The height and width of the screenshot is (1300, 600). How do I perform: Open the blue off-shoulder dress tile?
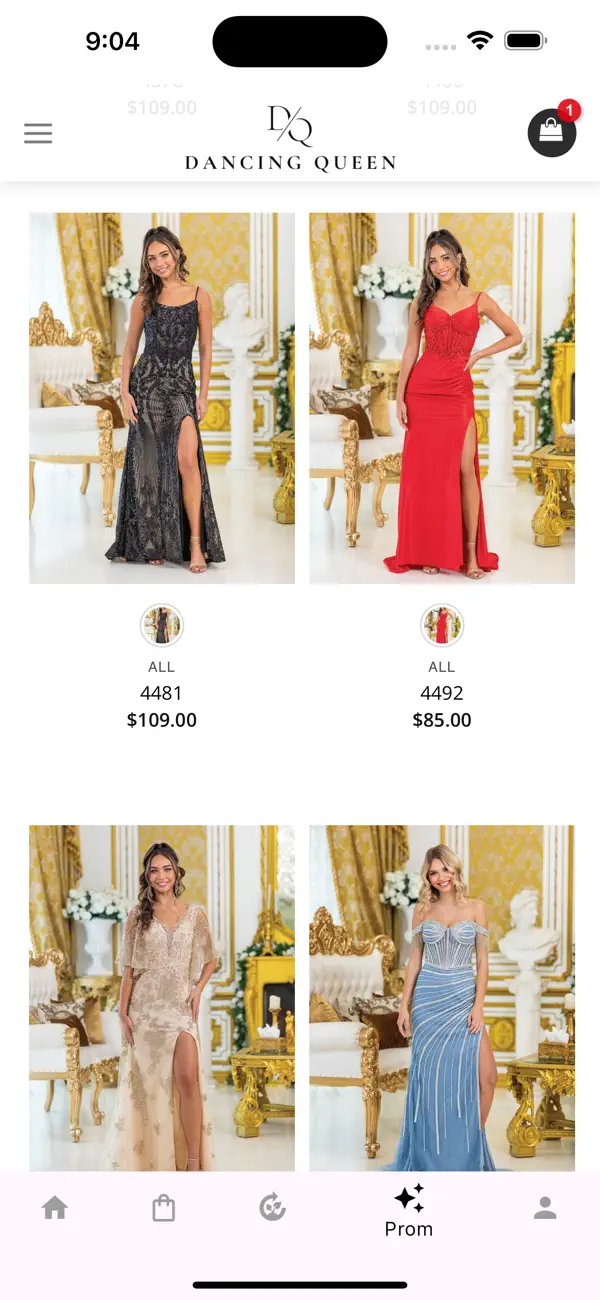[442, 998]
